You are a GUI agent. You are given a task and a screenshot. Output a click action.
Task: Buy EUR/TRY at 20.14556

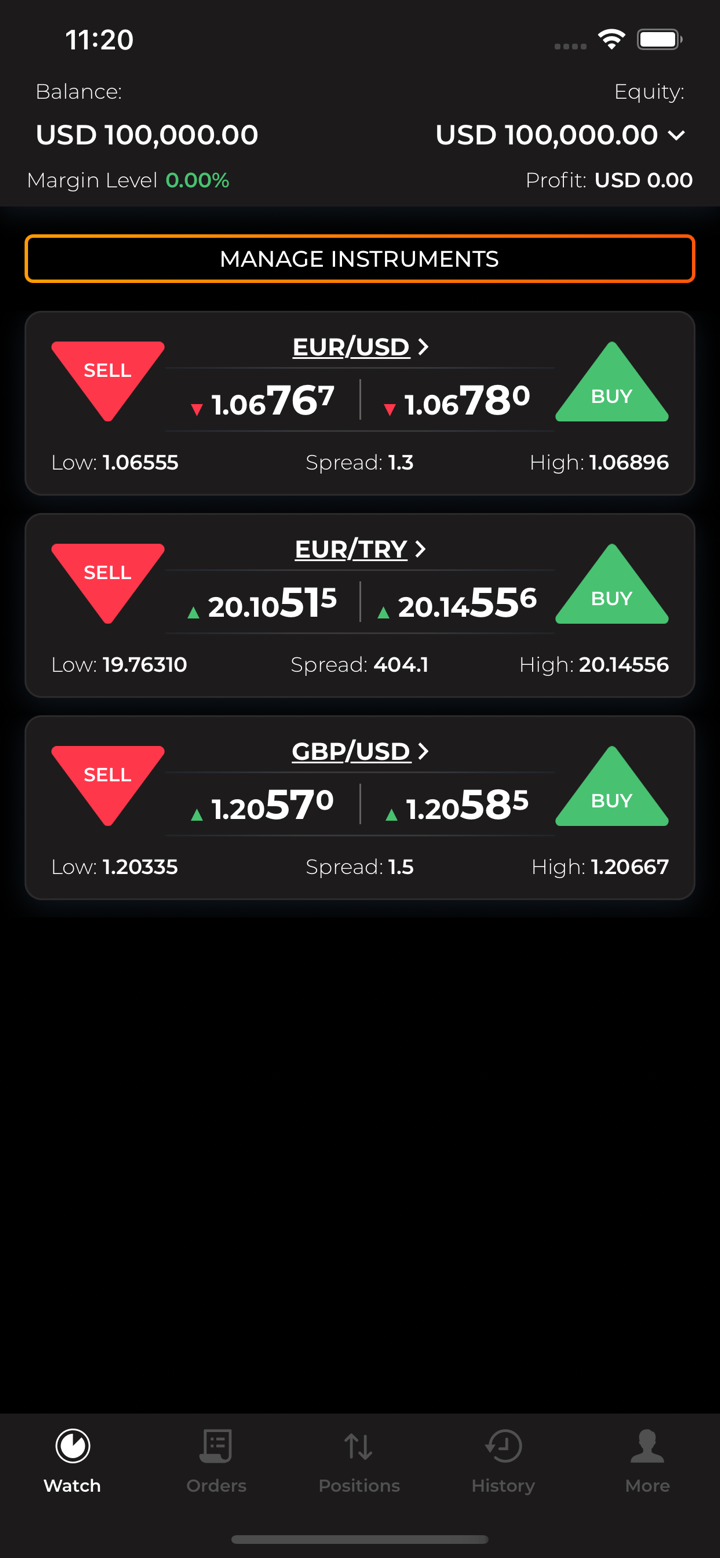tap(611, 592)
